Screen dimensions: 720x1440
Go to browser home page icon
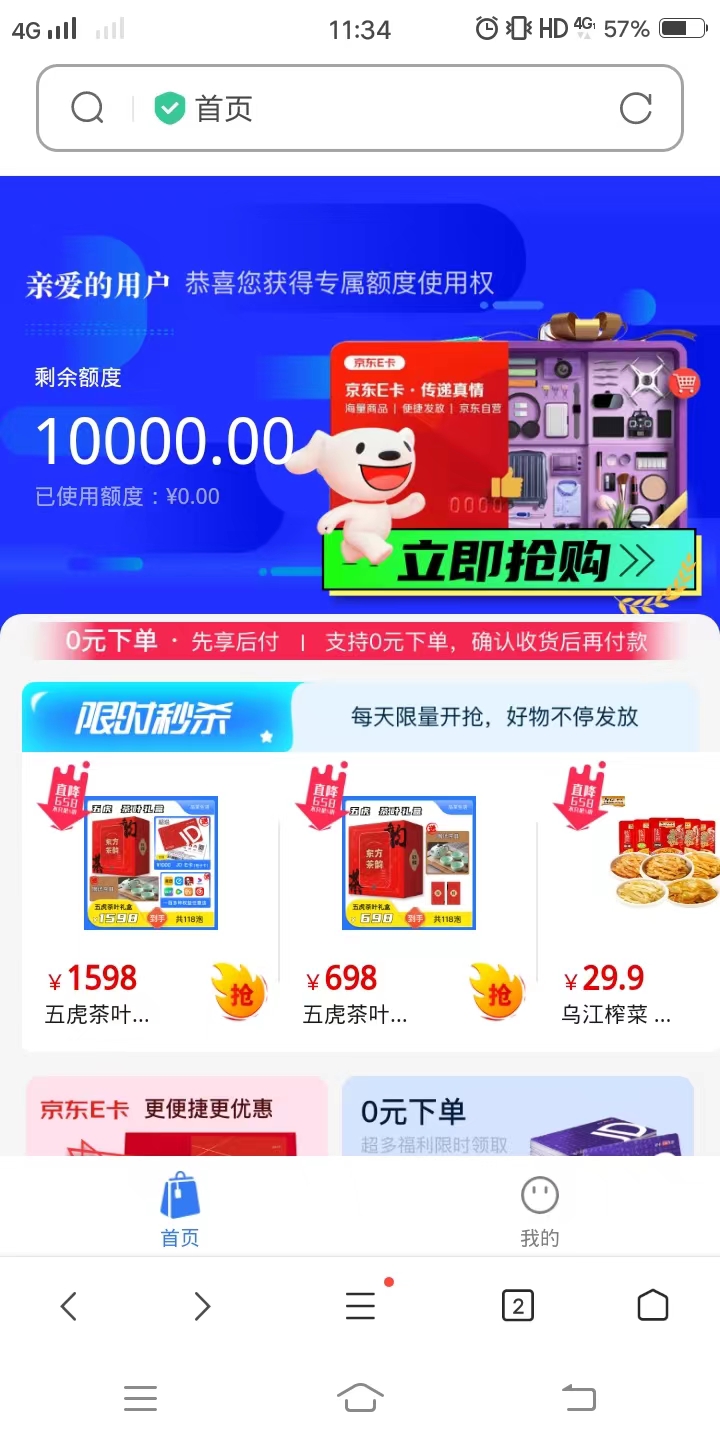[x=652, y=1306]
